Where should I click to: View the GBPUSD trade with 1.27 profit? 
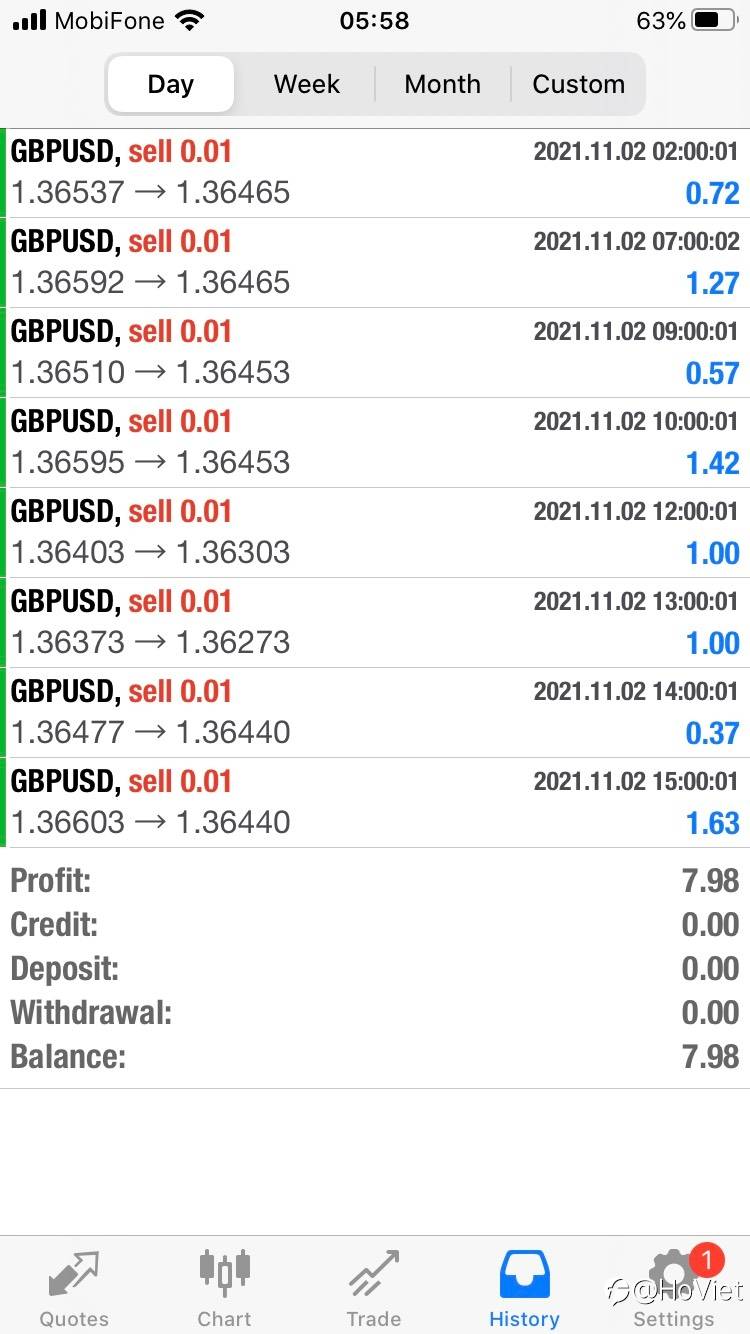pyautogui.click(x=375, y=262)
